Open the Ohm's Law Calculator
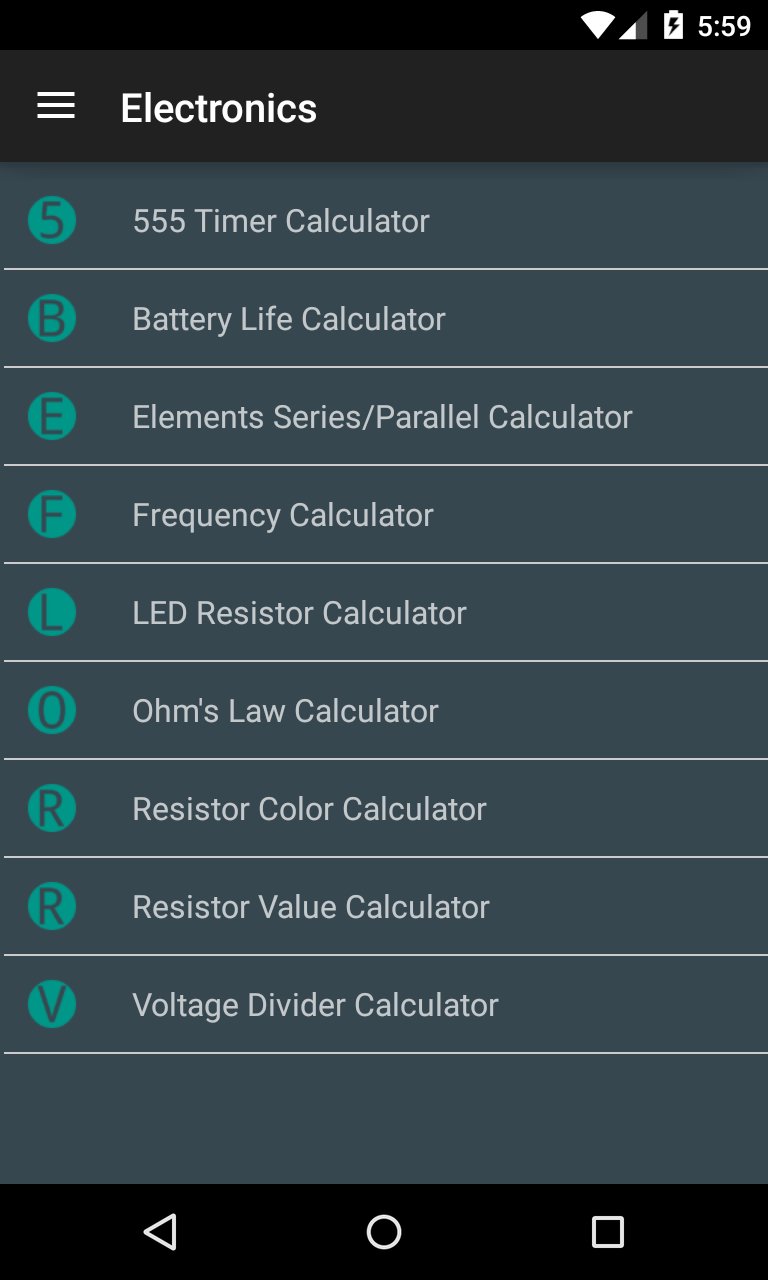 285,710
